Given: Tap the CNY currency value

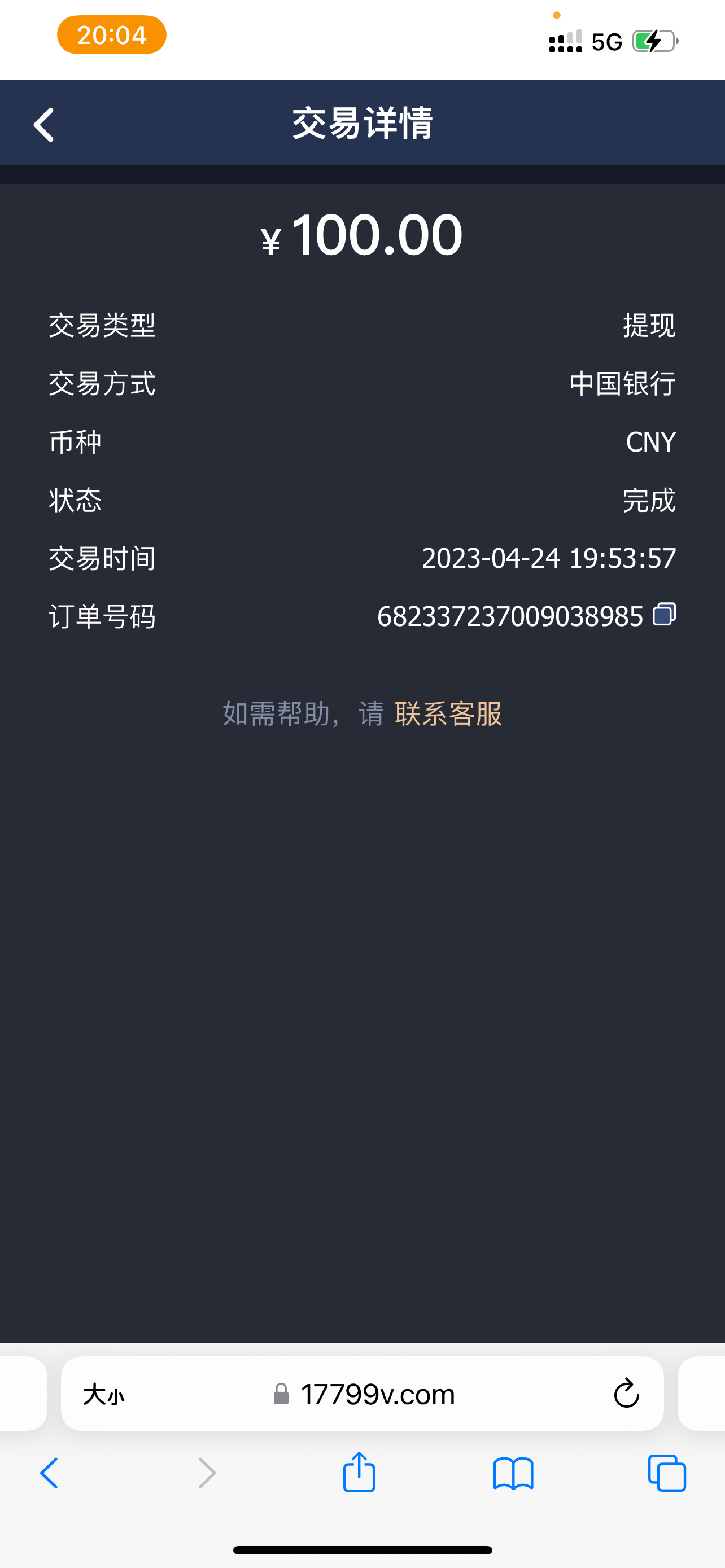Looking at the screenshot, I should pyautogui.click(x=650, y=441).
